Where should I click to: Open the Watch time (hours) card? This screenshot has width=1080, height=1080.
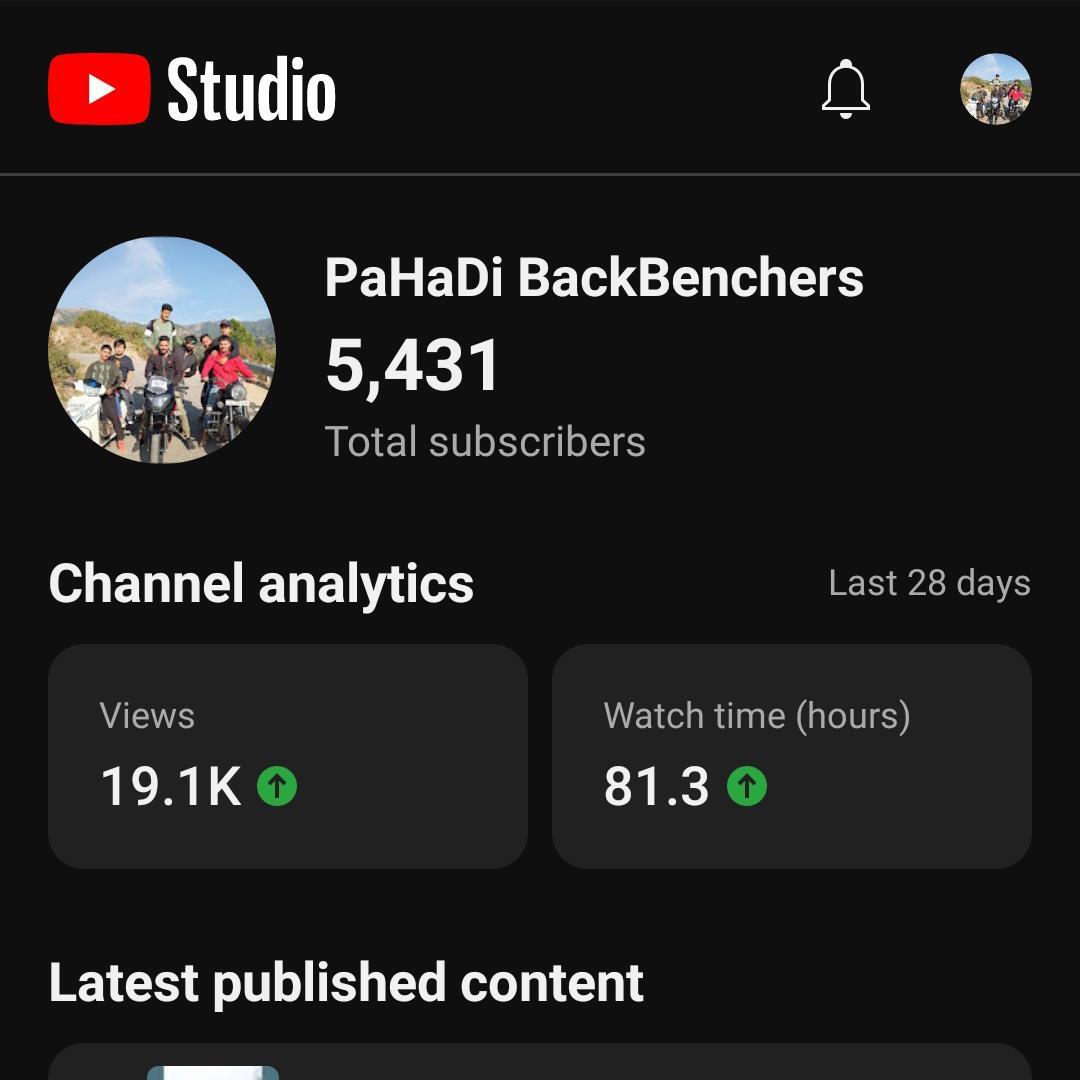(791, 756)
